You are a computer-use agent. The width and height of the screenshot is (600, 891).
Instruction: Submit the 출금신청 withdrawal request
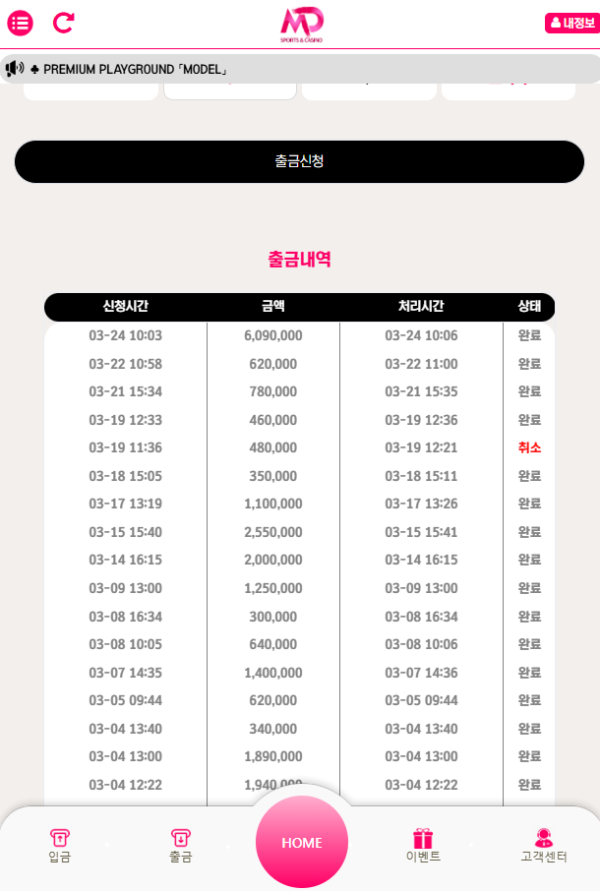(x=299, y=161)
